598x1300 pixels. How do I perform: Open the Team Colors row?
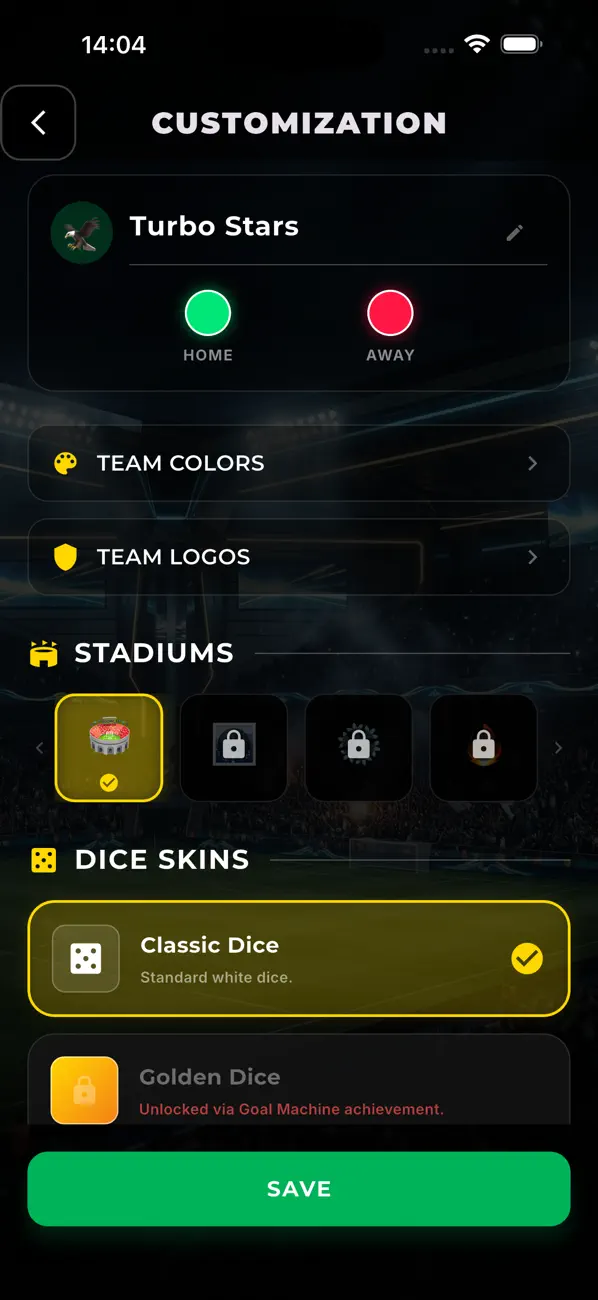pyautogui.click(x=299, y=463)
